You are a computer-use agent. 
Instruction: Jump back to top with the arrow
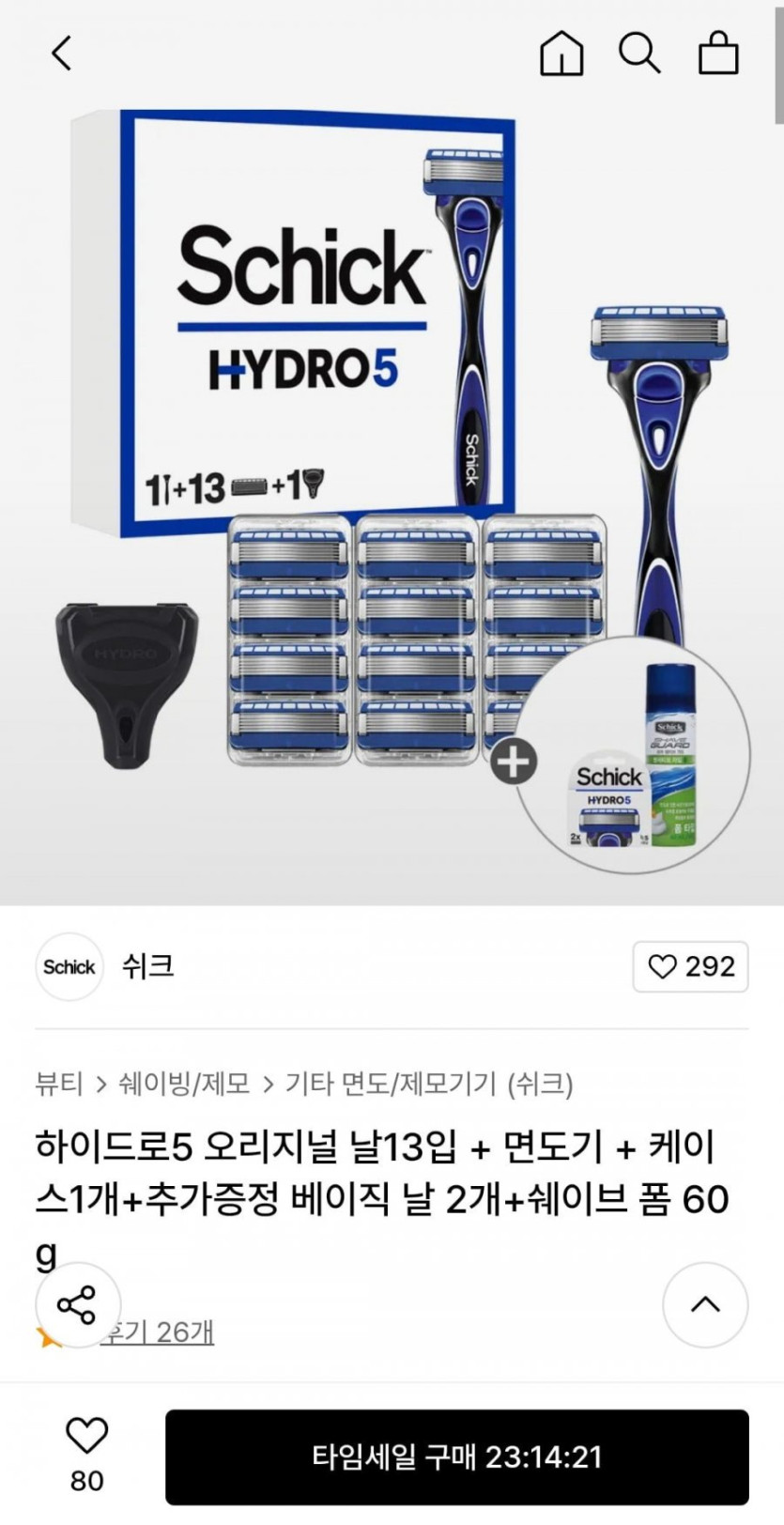click(x=705, y=1304)
